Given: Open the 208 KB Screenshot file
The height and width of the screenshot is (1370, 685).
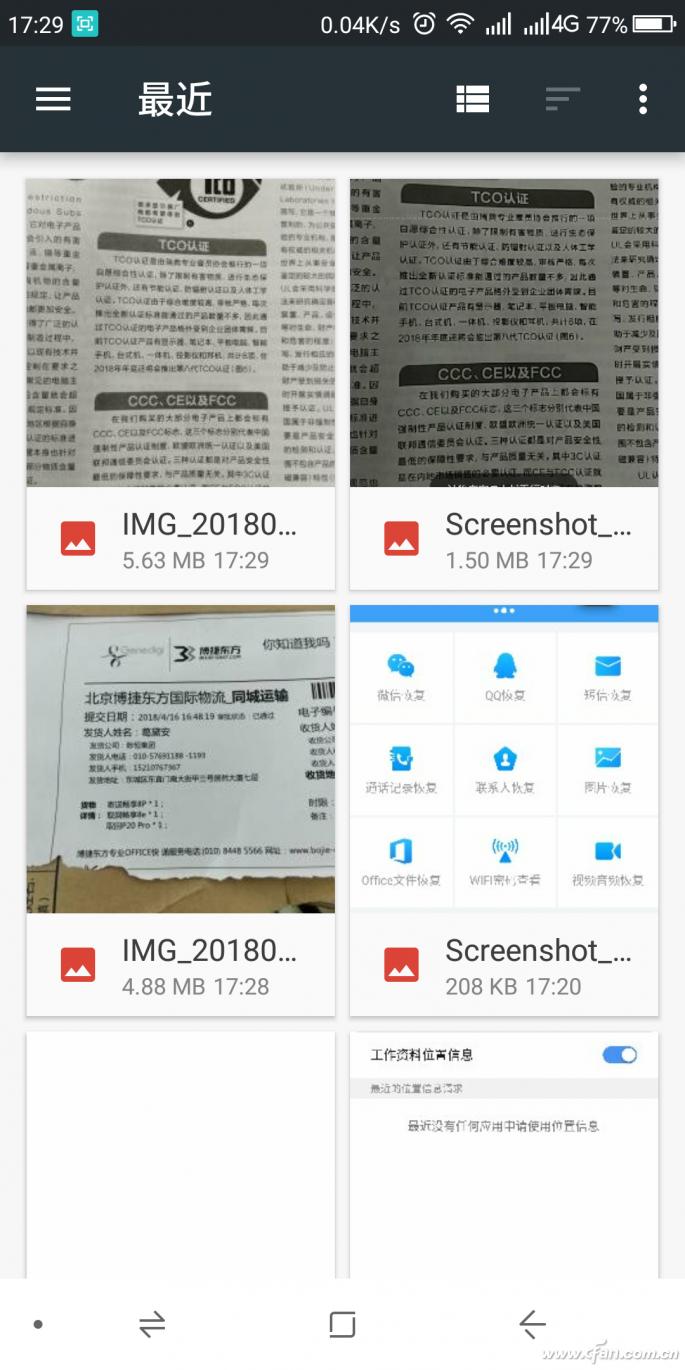Looking at the screenshot, I should [504, 810].
